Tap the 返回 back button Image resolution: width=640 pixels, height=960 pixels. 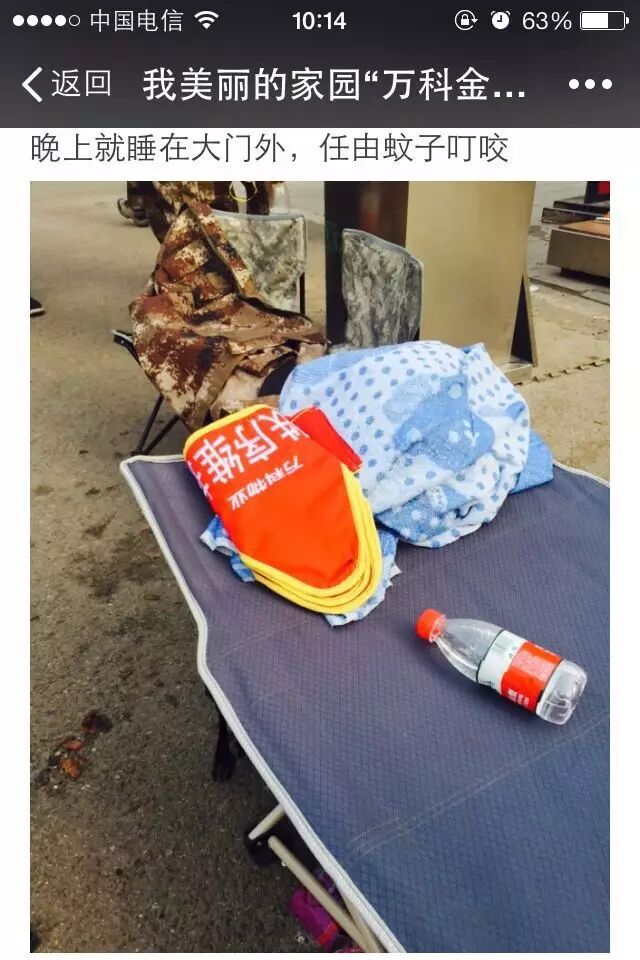(x=66, y=85)
